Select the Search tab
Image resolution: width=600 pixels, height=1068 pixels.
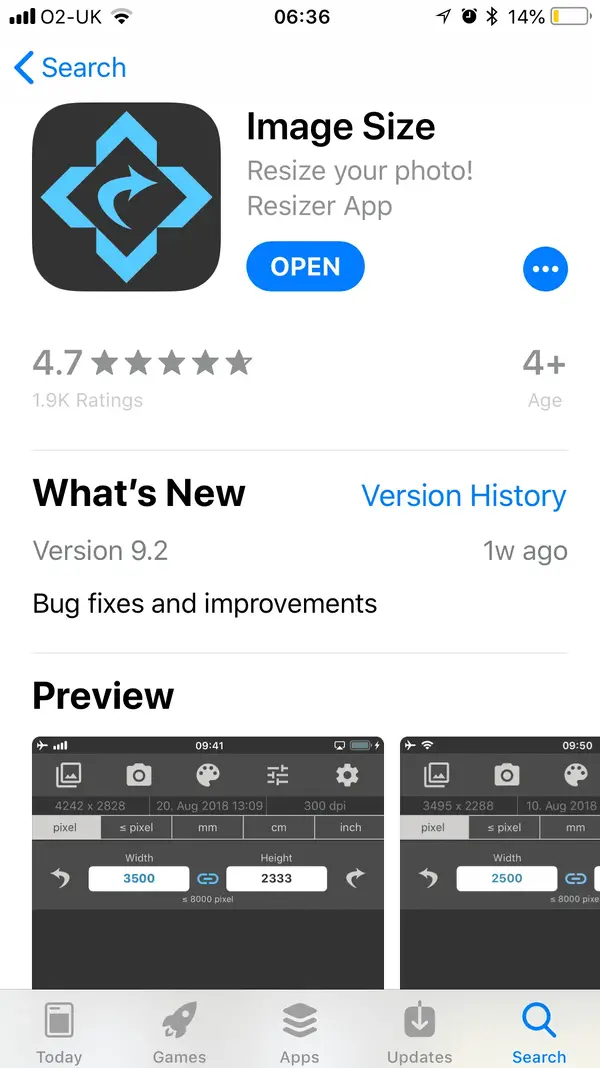pos(539,1032)
